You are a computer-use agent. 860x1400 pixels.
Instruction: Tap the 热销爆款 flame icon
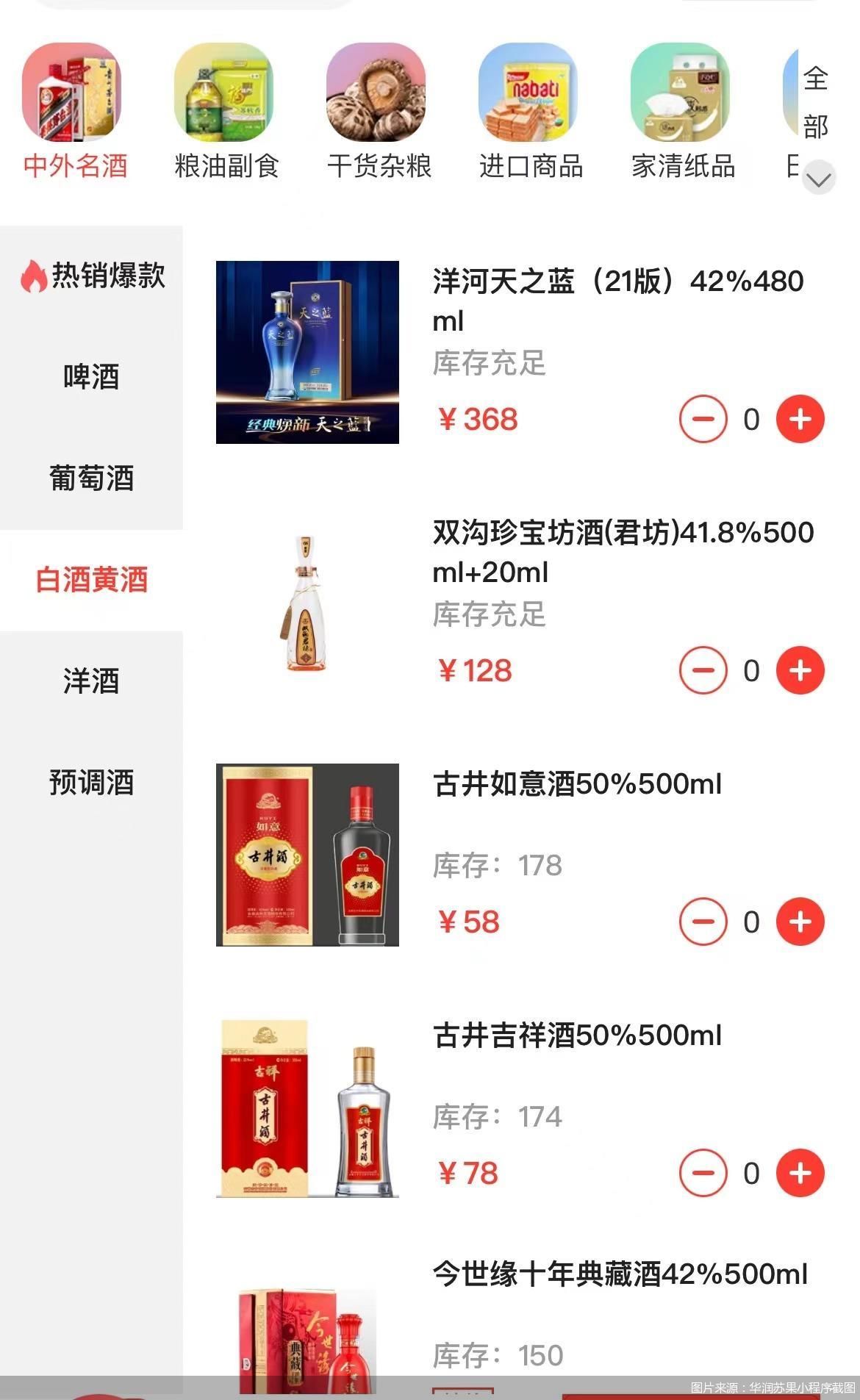[31, 276]
